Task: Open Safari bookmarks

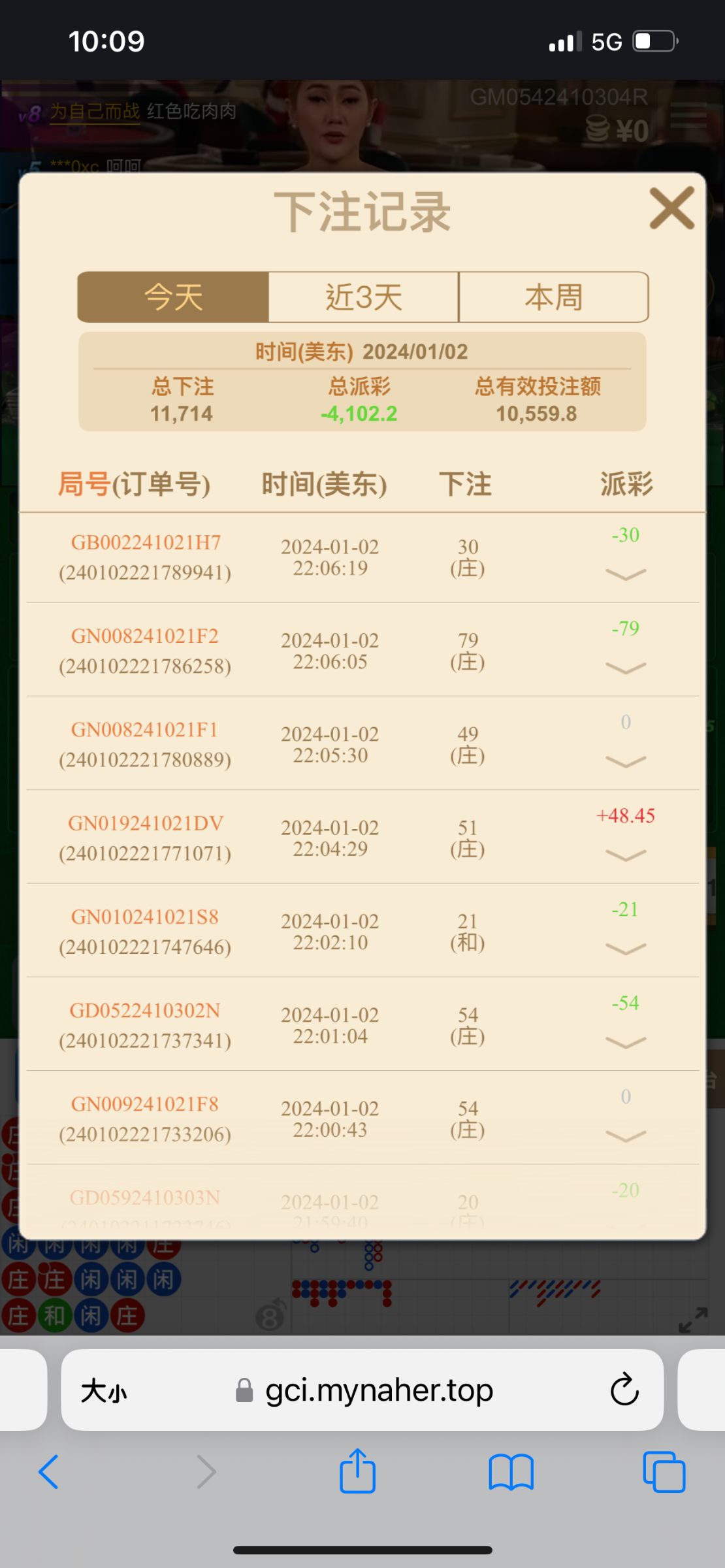Action: coord(511,1472)
